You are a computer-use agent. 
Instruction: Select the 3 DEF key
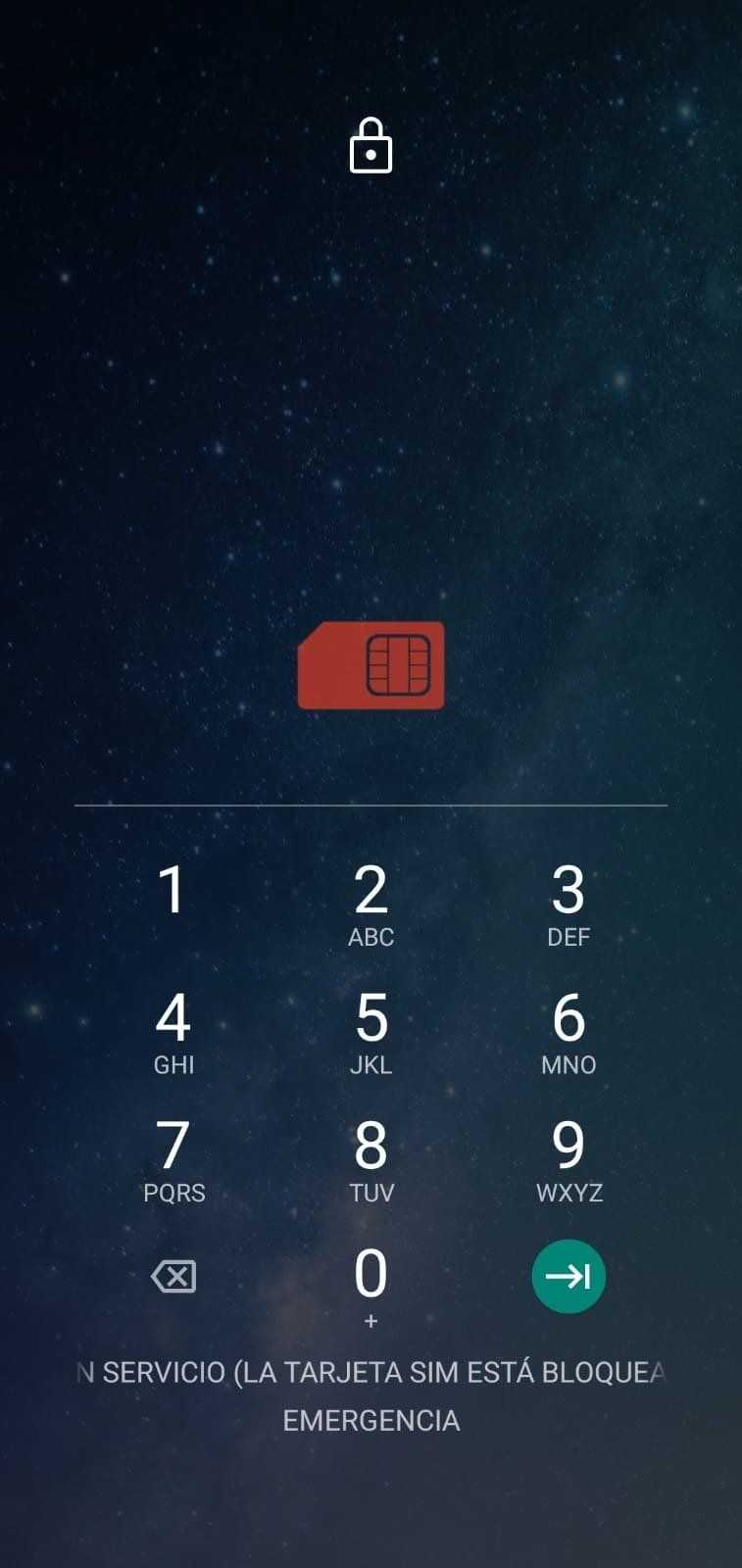(569, 904)
